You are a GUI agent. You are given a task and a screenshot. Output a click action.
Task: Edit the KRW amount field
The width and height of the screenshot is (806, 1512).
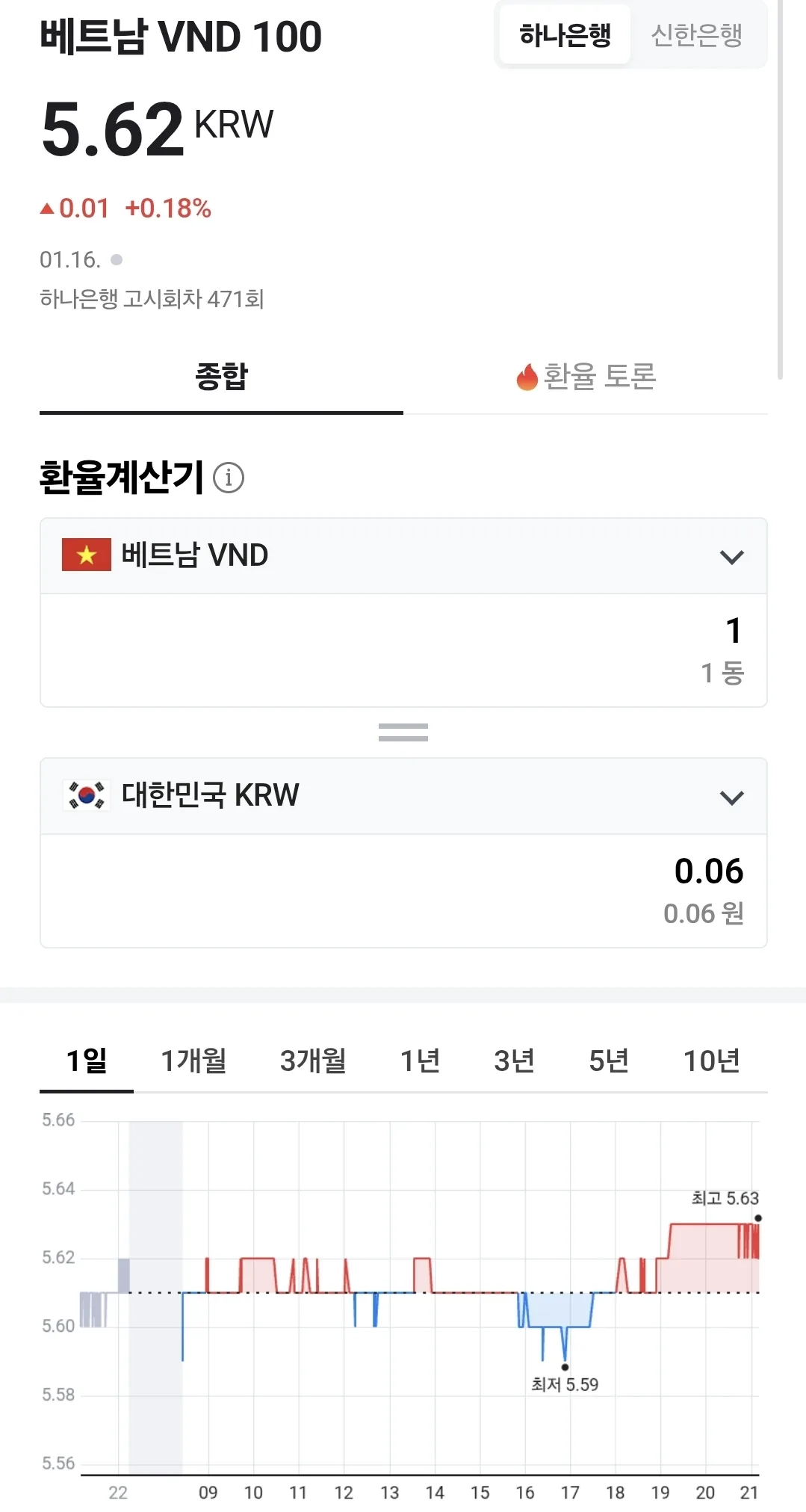click(403, 891)
